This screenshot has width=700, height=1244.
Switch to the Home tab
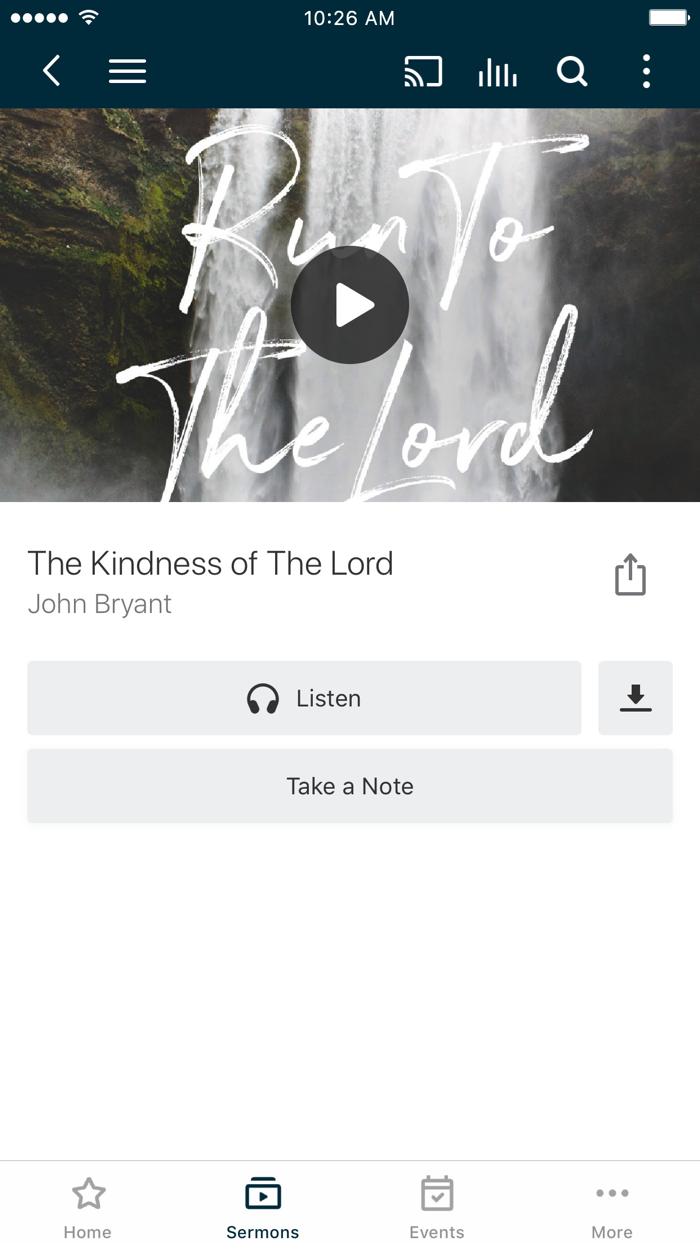[x=88, y=1208]
